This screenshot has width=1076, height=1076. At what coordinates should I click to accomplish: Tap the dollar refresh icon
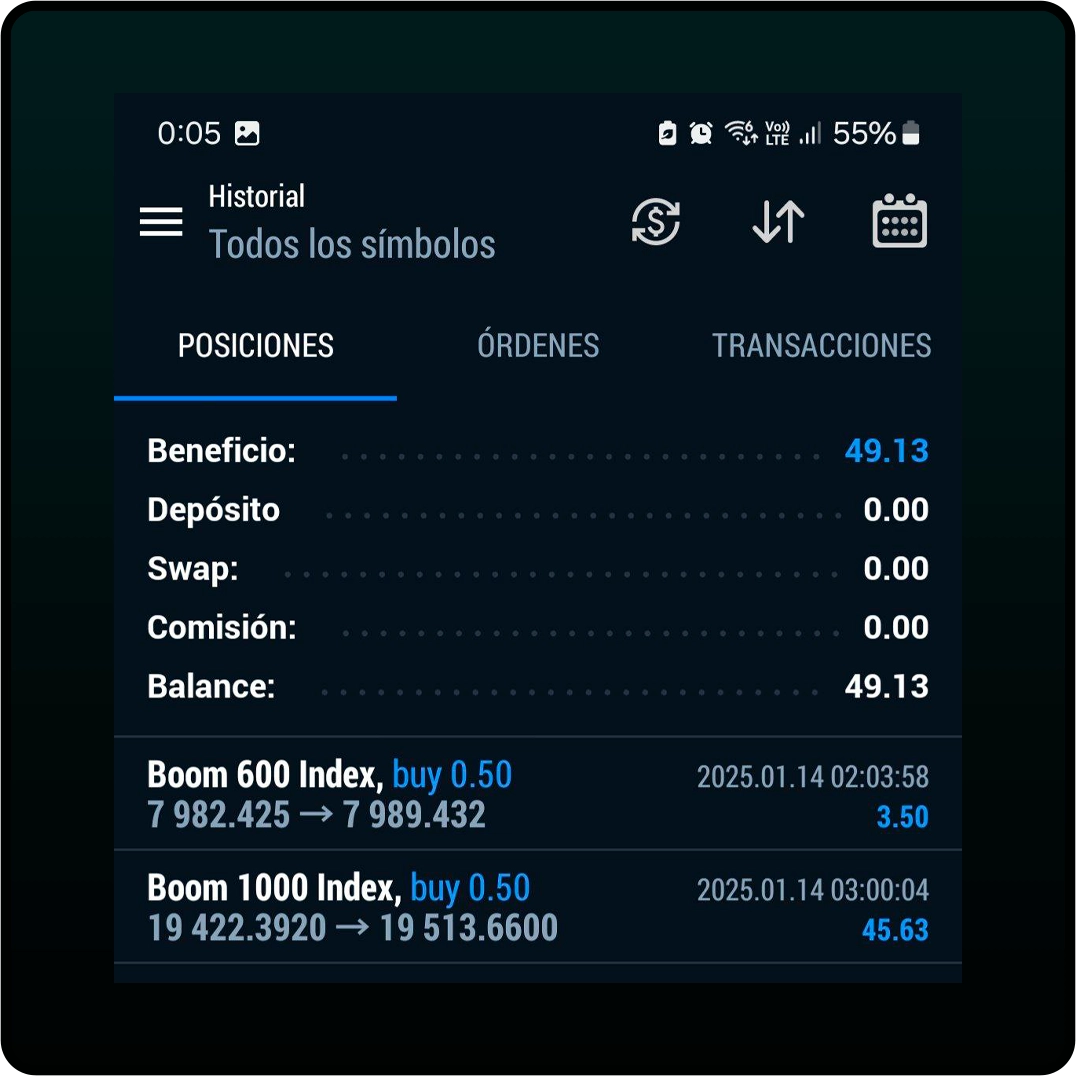point(656,222)
